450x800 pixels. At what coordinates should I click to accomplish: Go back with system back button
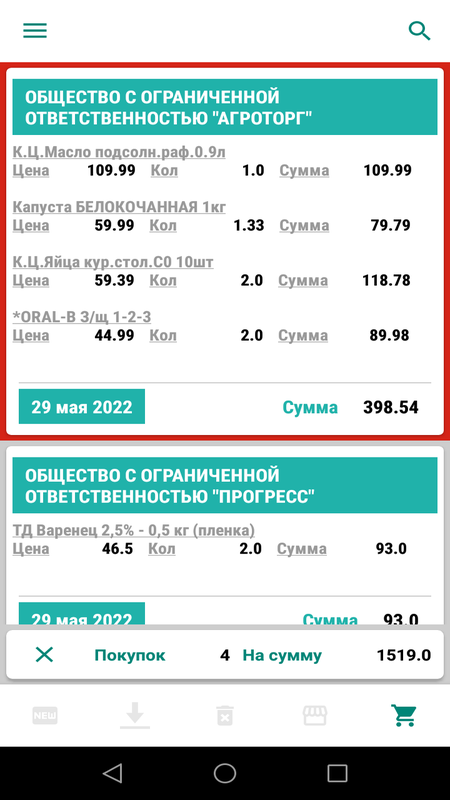(x=112, y=773)
